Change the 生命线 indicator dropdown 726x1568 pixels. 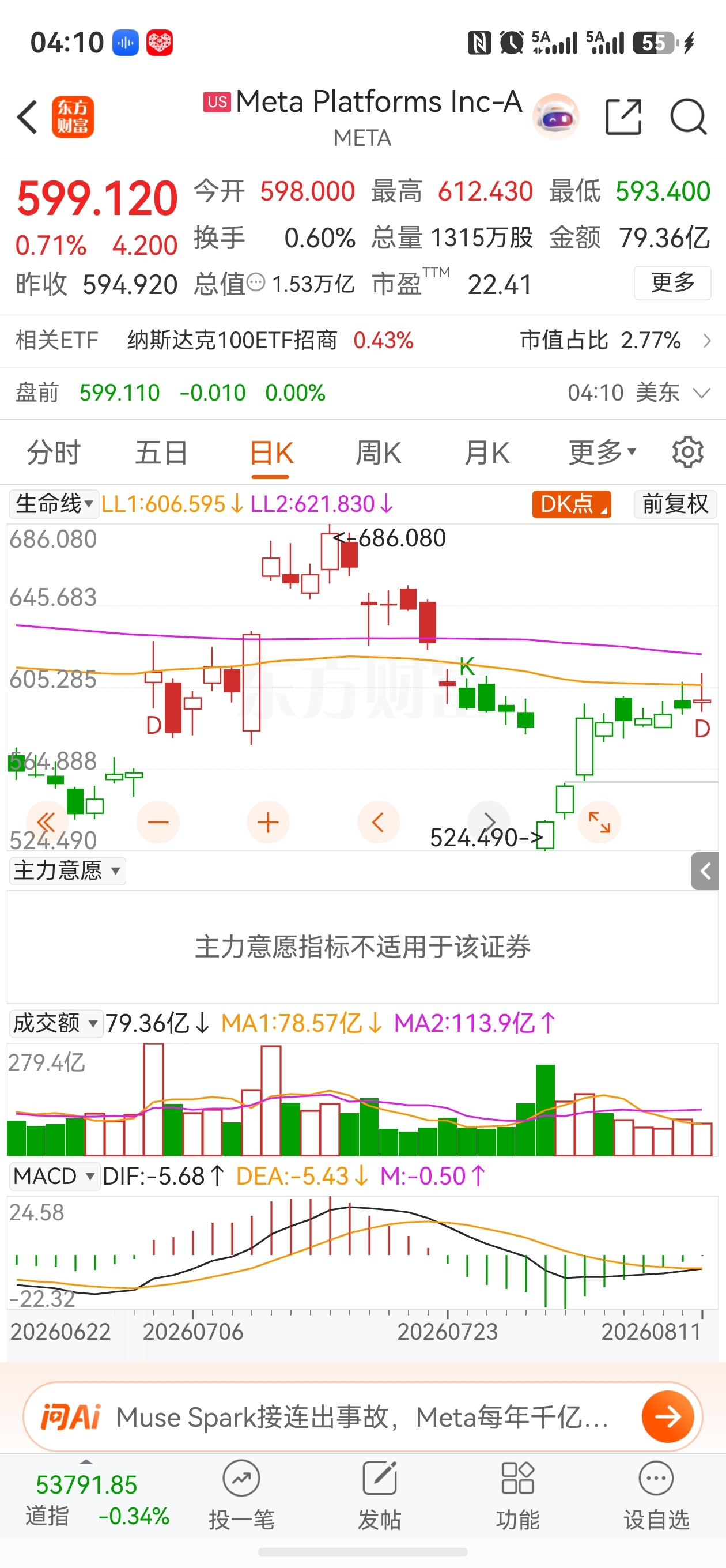tap(54, 504)
